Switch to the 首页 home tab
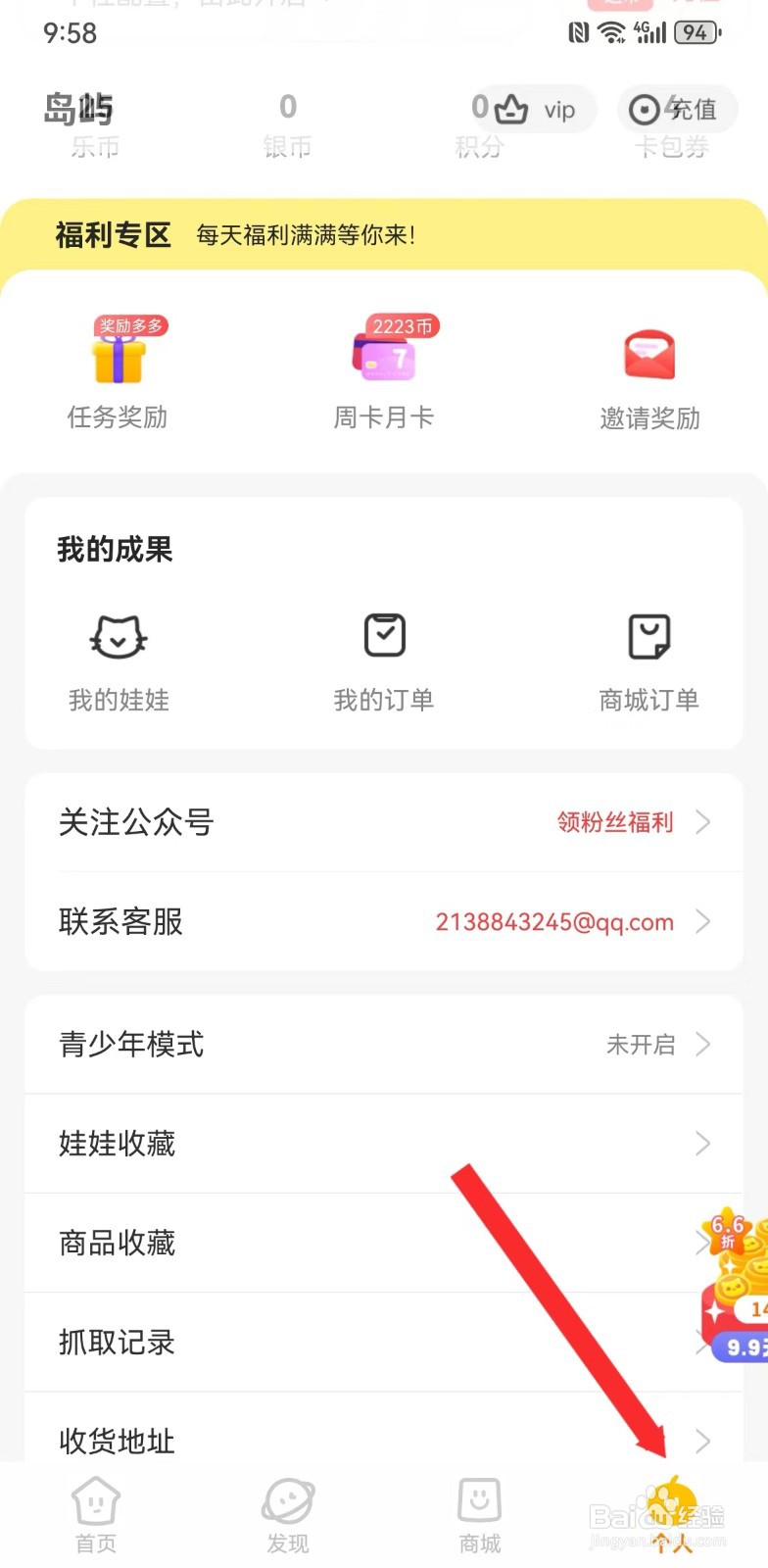 click(x=96, y=1515)
